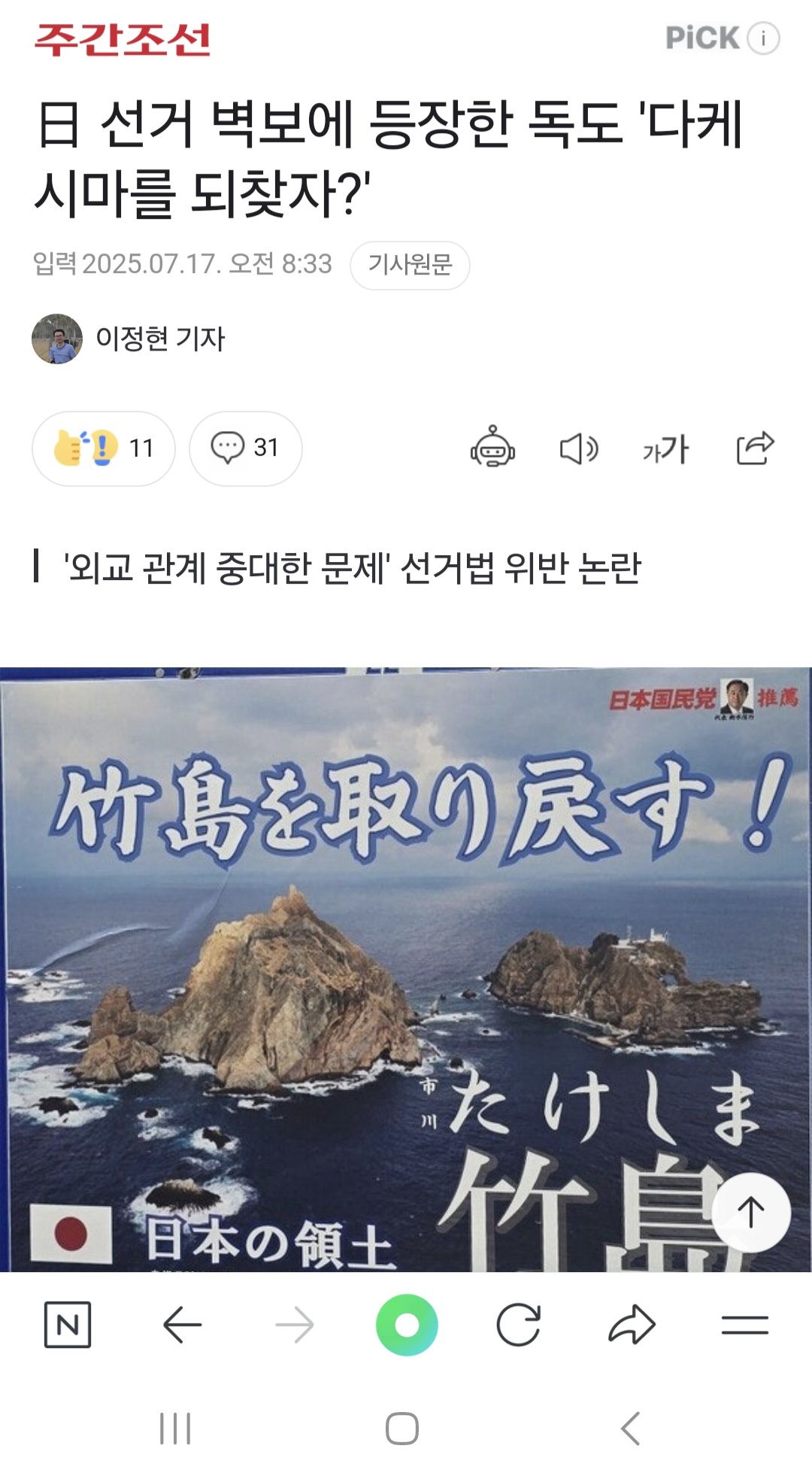
Task: Tap the green circle search button
Action: tap(407, 1325)
